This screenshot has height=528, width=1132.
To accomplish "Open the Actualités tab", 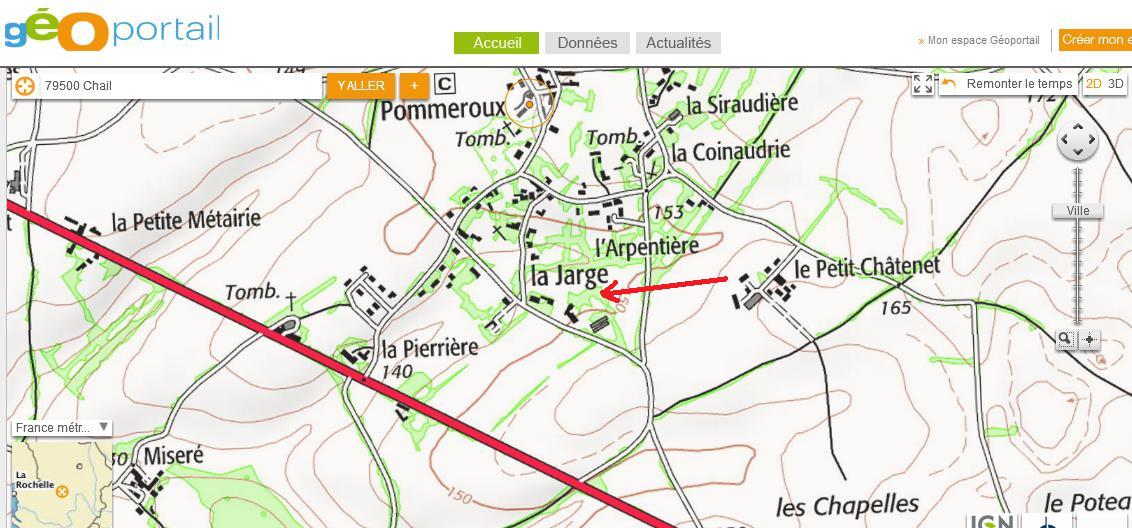I will point(678,43).
